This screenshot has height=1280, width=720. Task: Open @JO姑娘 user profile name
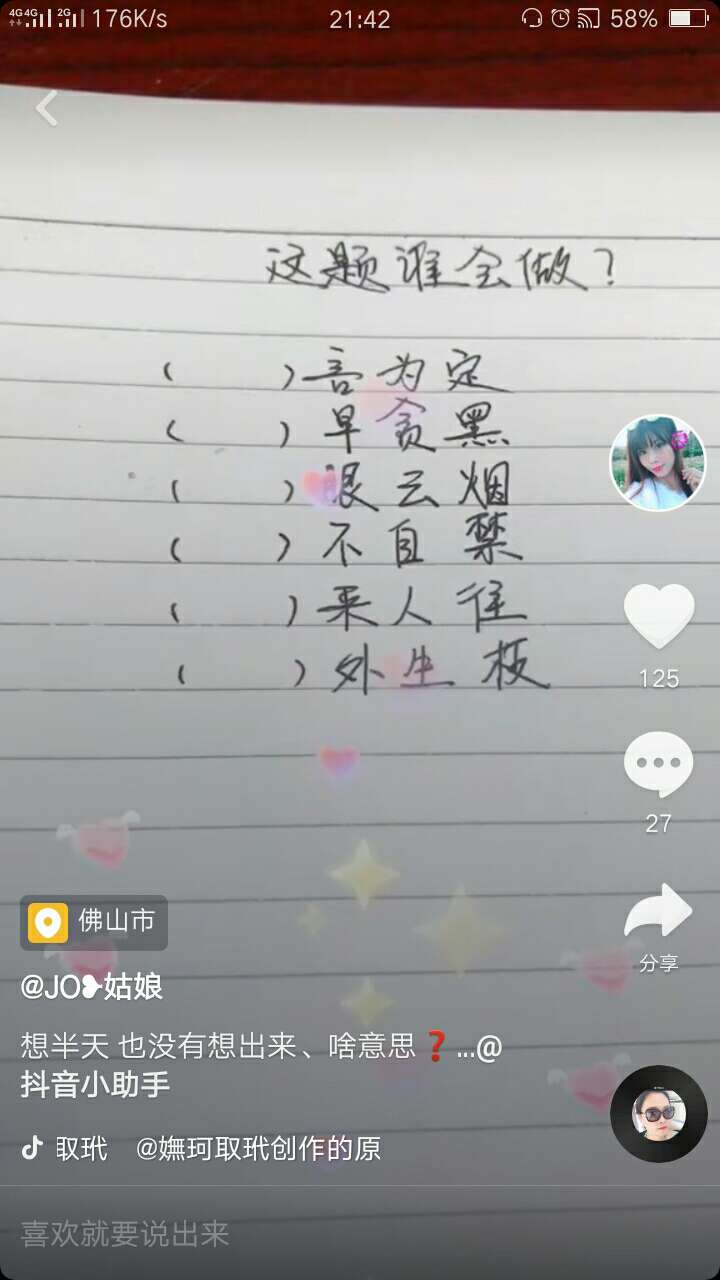point(92,987)
